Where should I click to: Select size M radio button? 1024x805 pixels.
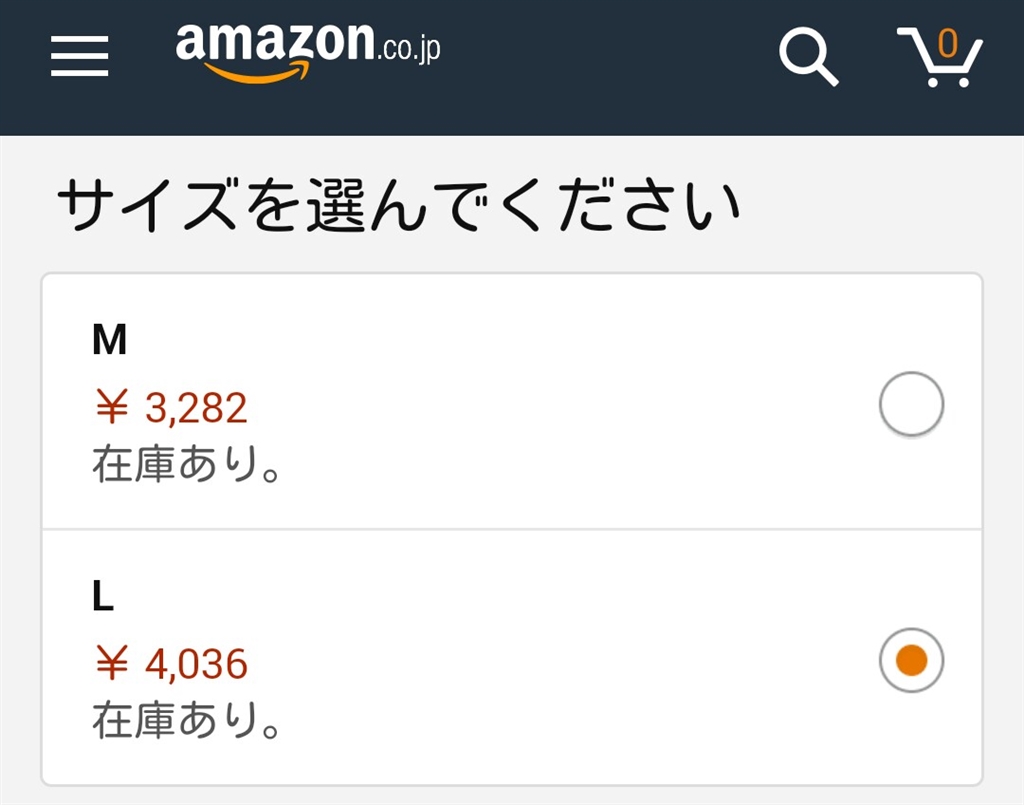tap(910, 405)
